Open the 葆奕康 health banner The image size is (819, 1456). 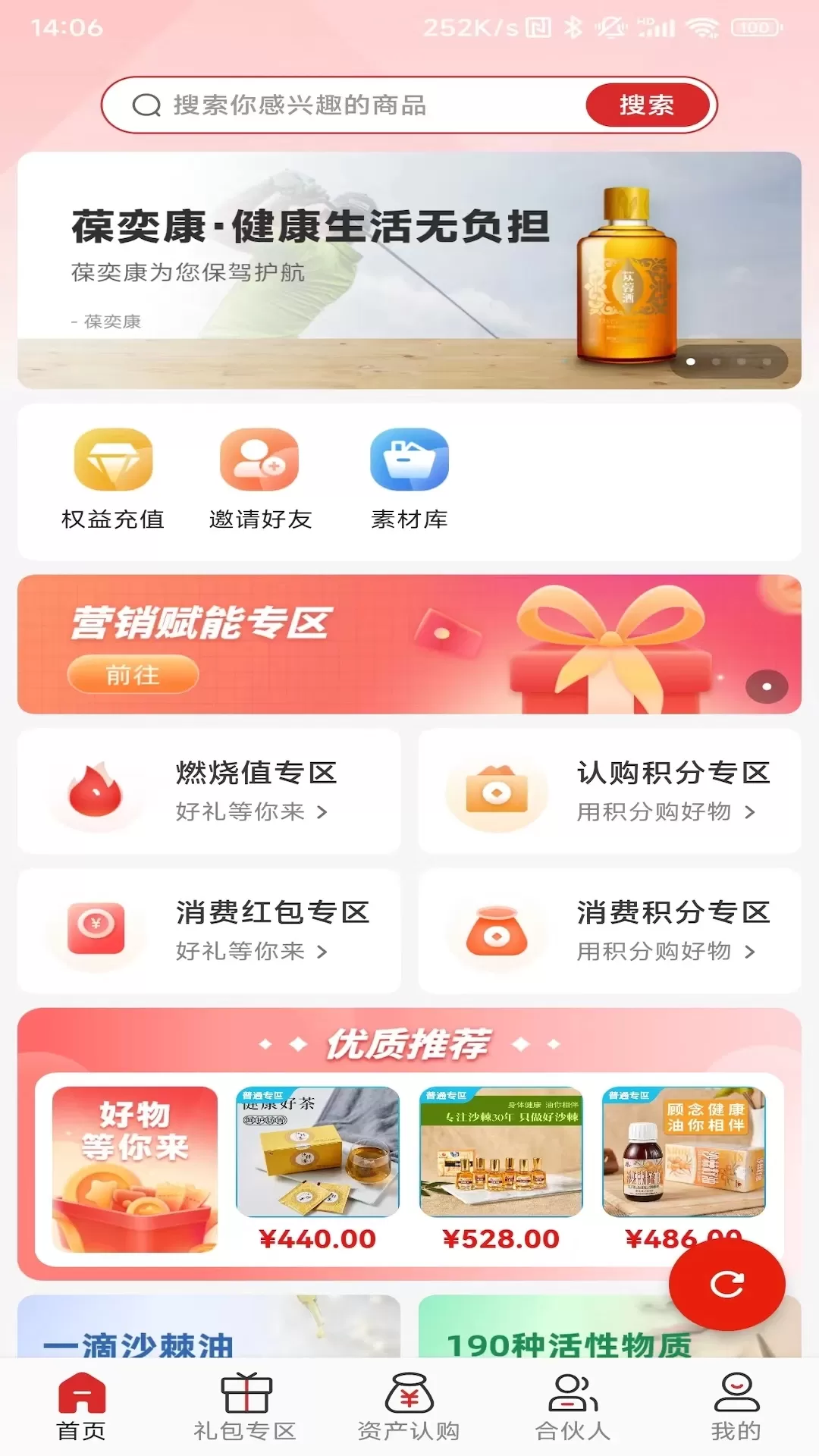click(409, 270)
